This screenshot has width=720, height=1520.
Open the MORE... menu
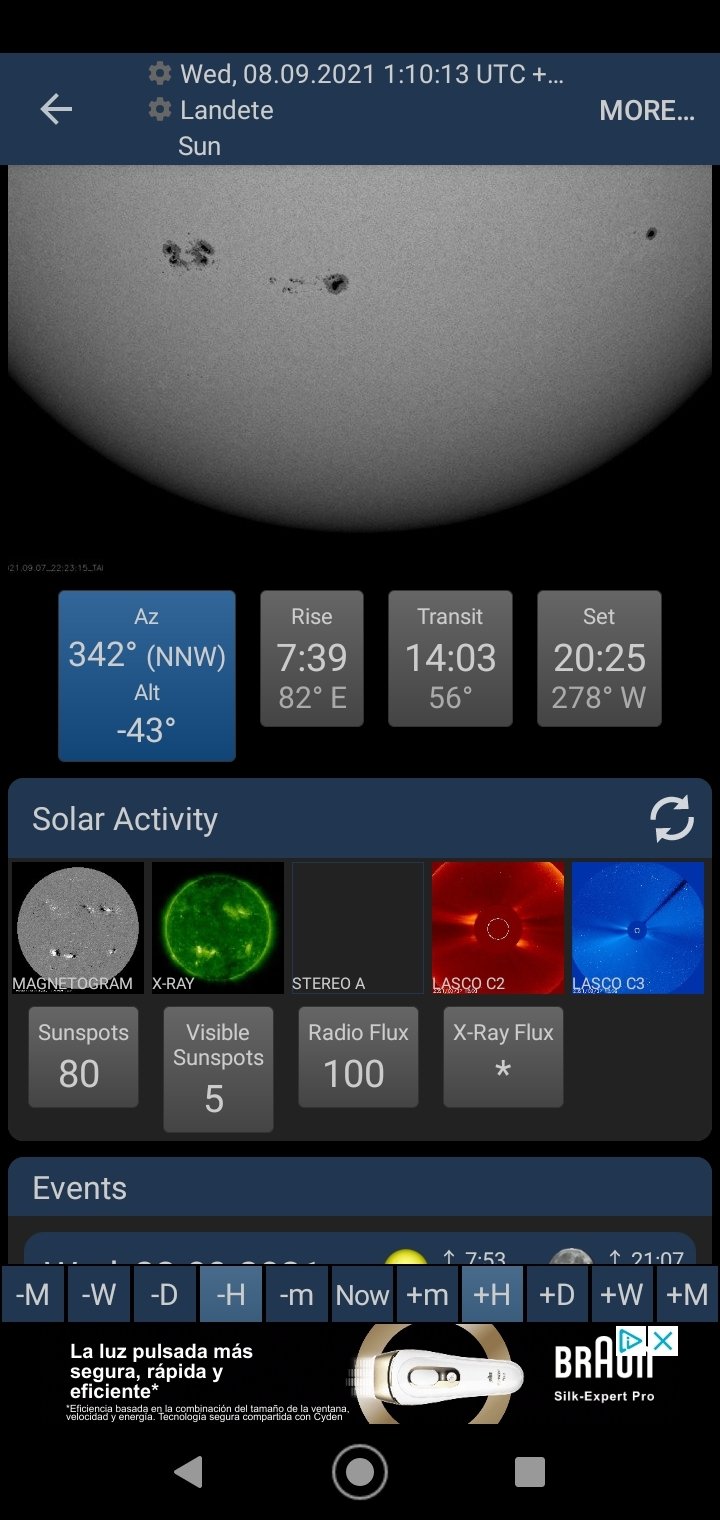click(646, 111)
